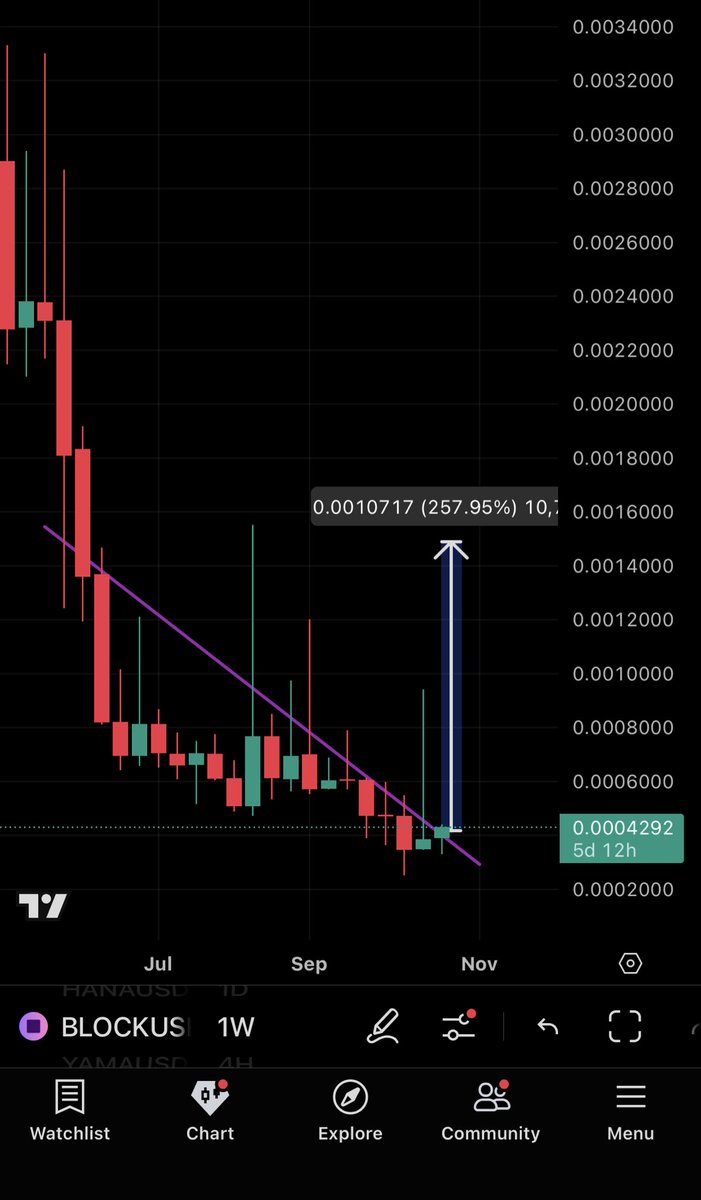The image size is (701, 1200).
Task: Enter fullscreen chart mode
Action: pos(625,1026)
